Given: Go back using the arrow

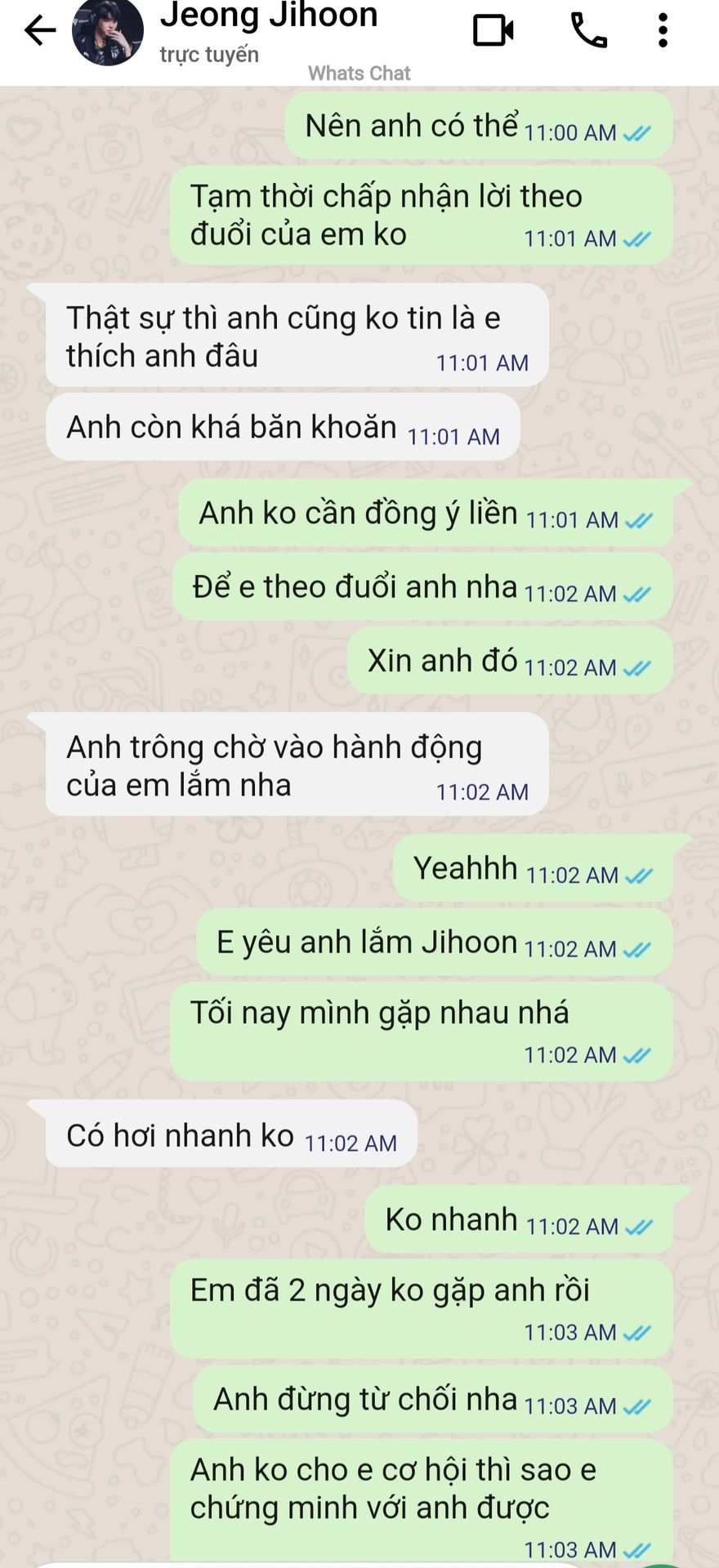Looking at the screenshot, I should click(39, 31).
